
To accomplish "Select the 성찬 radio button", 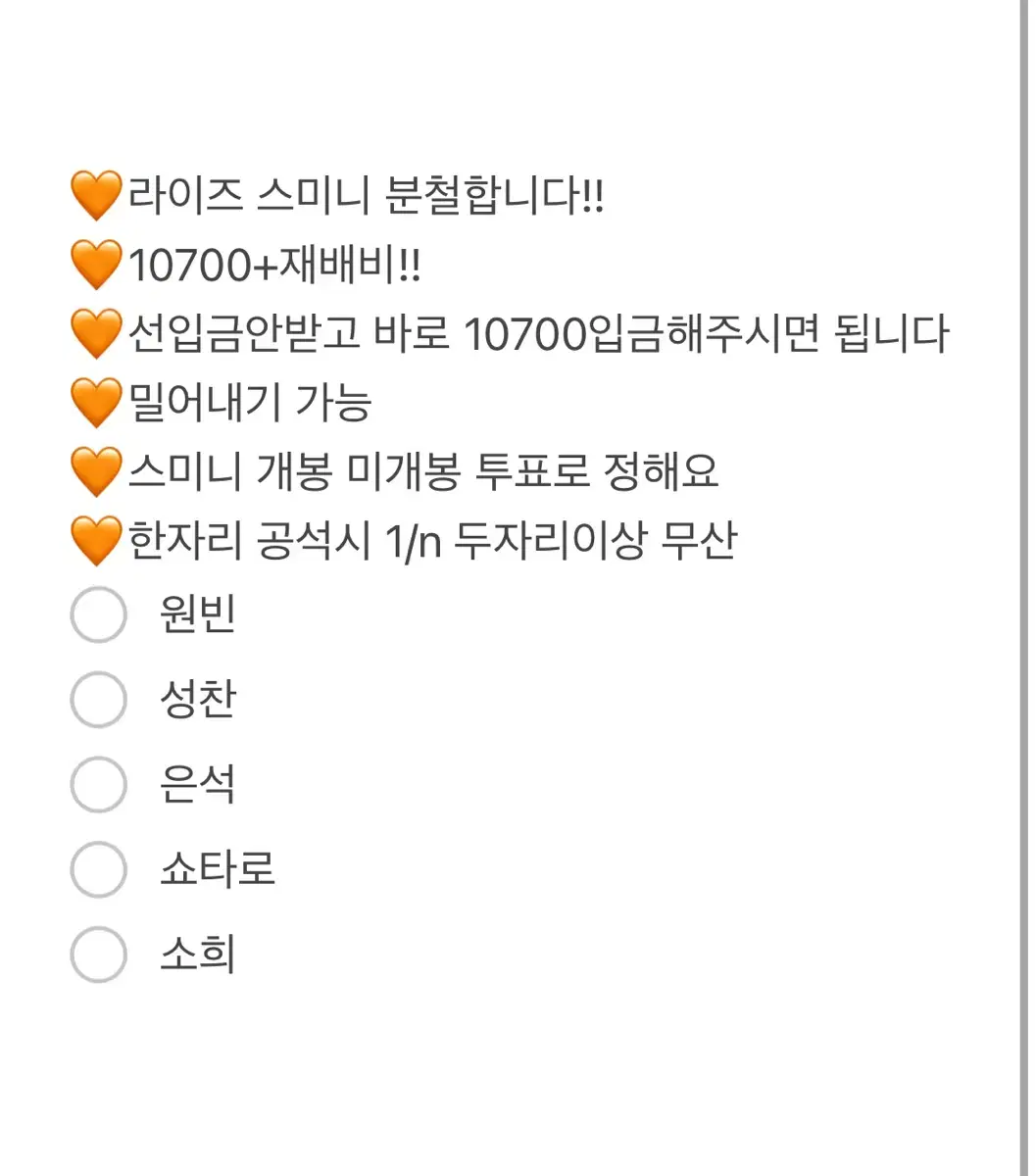I will click(x=98, y=699).
